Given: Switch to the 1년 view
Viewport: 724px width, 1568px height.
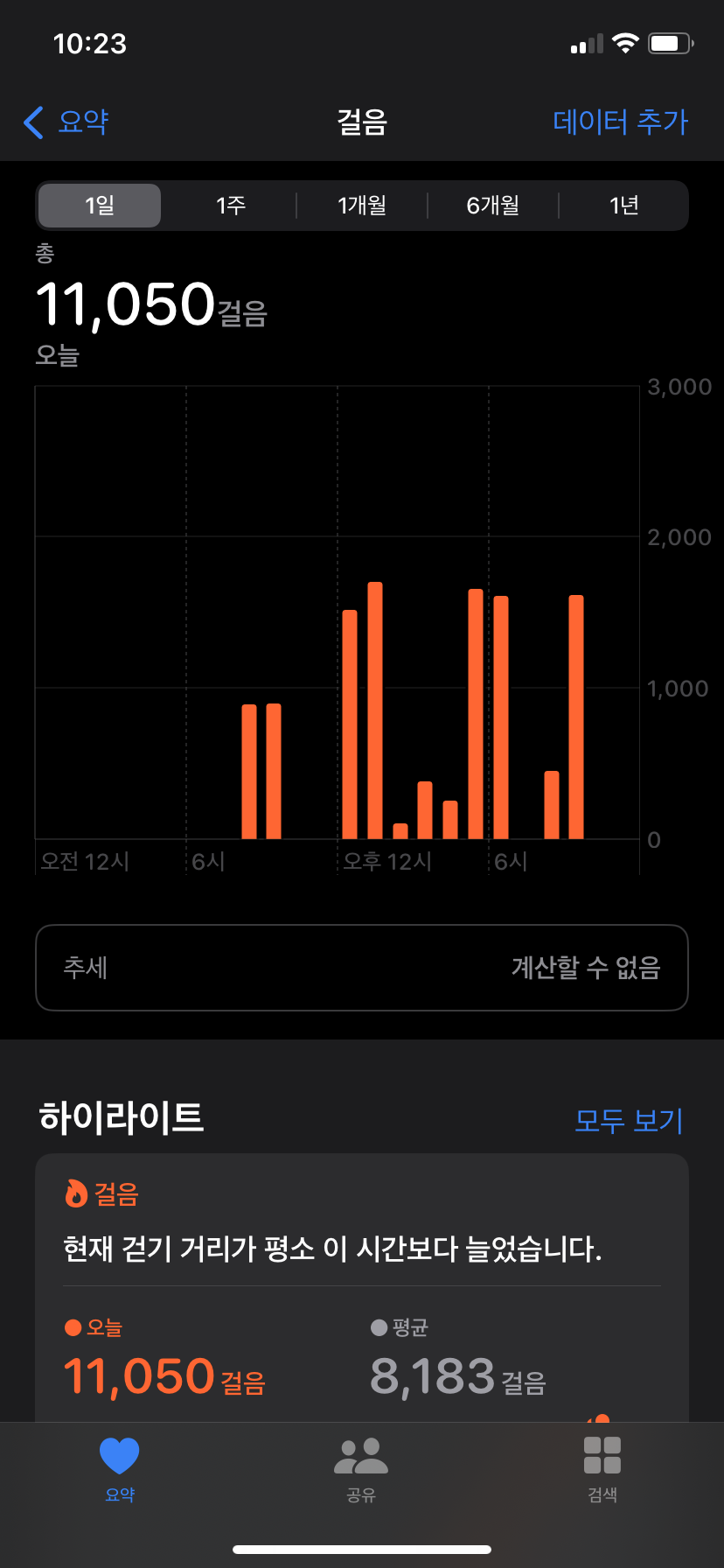Looking at the screenshot, I should 624,206.
